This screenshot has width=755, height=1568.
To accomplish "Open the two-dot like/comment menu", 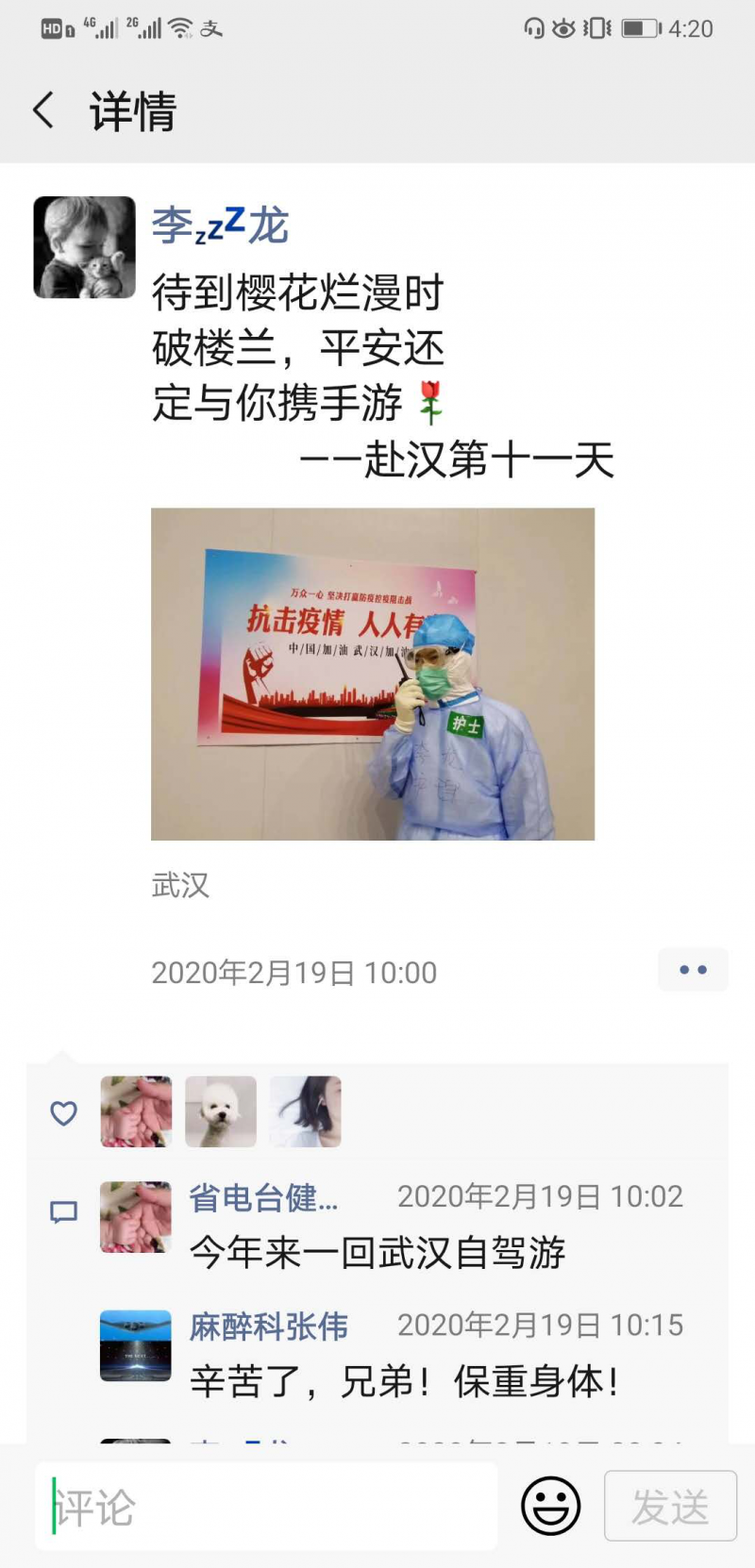I will 693,970.
